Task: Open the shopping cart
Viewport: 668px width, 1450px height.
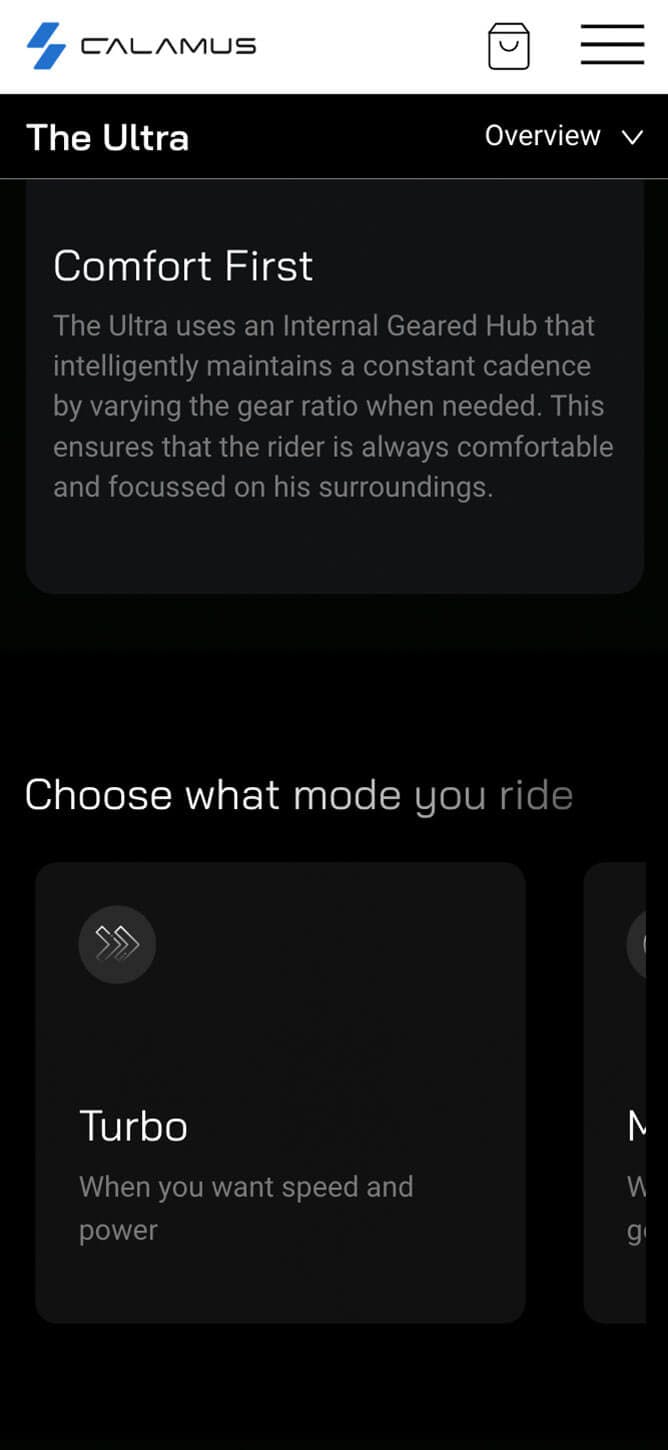Action: tap(508, 46)
